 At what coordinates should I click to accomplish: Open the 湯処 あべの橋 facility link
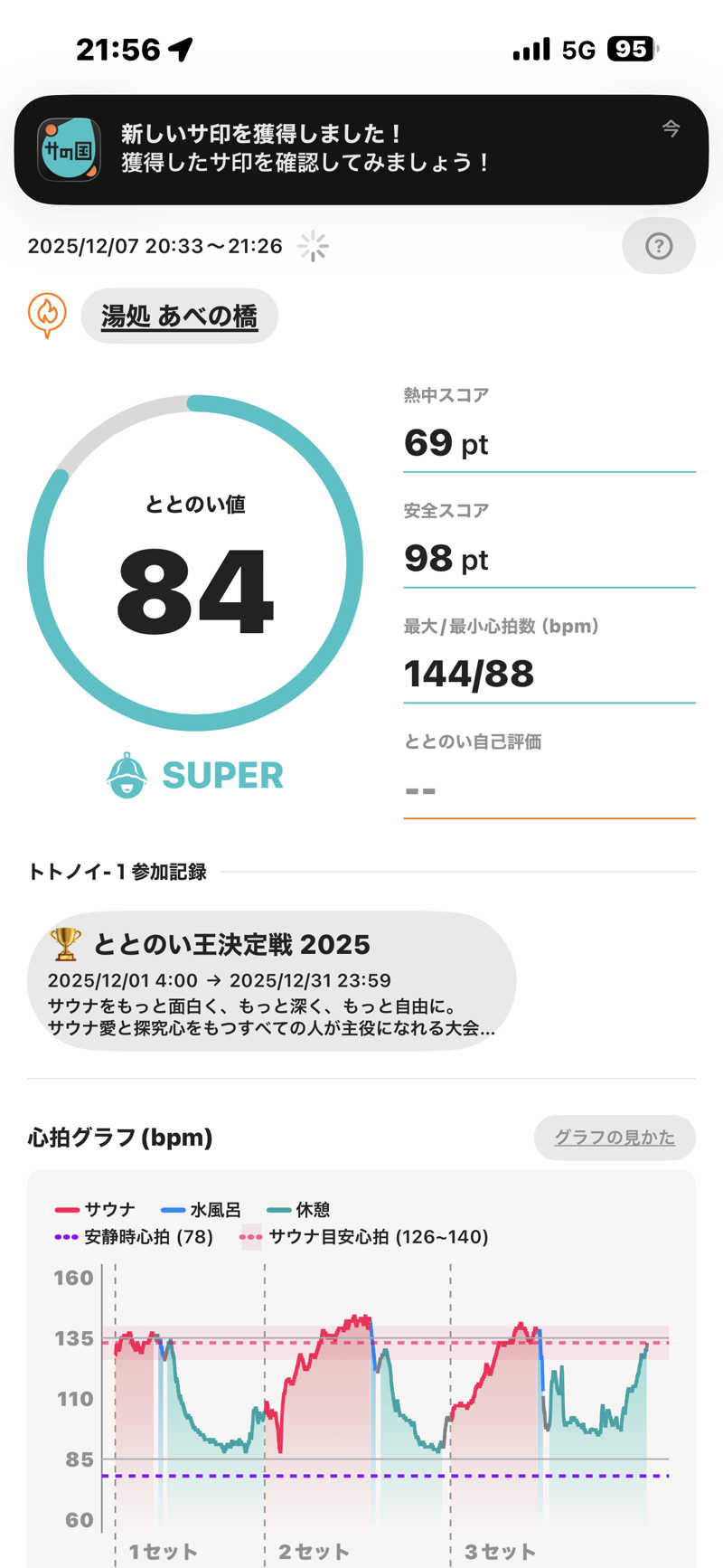click(x=179, y=316)
